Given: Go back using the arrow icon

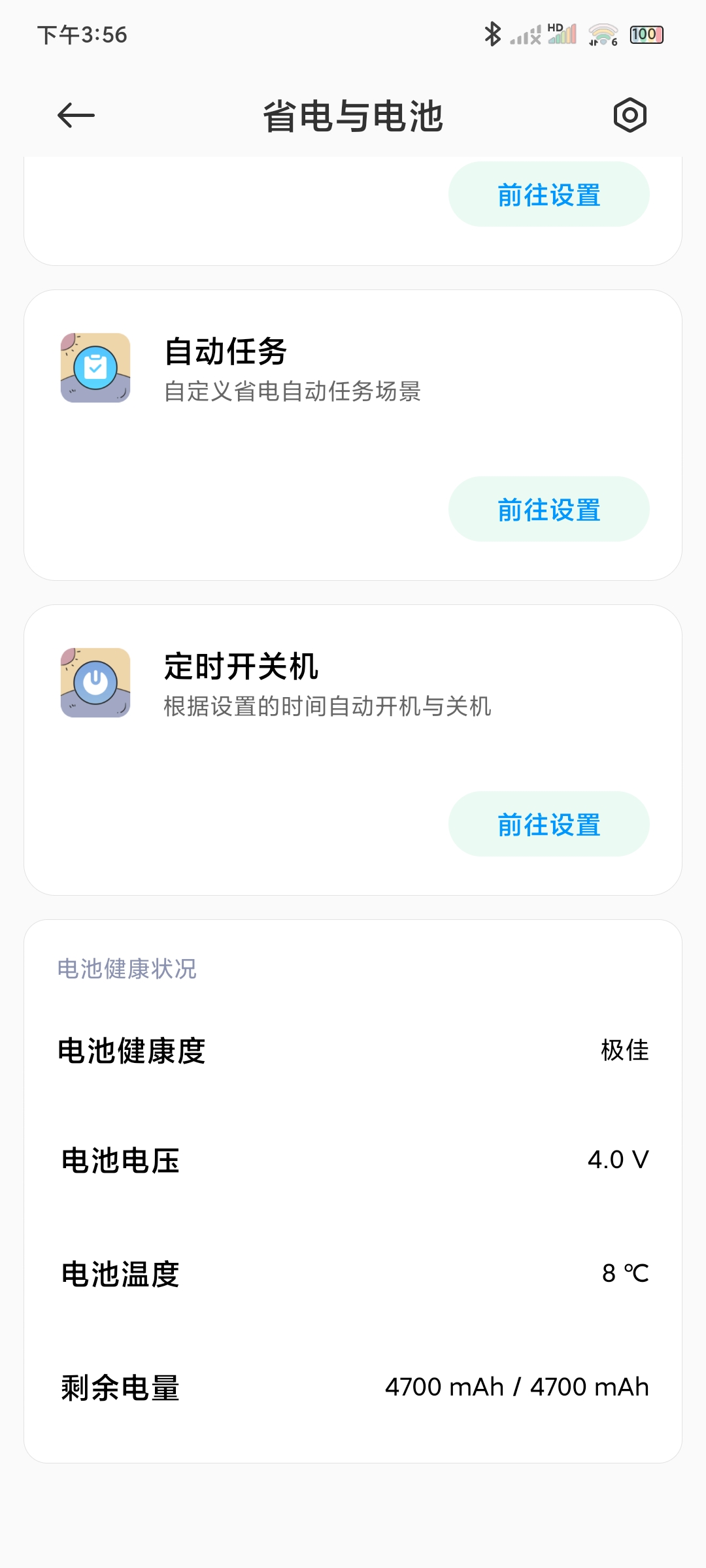Looking at the screenshot, I should tap(76, 116).
